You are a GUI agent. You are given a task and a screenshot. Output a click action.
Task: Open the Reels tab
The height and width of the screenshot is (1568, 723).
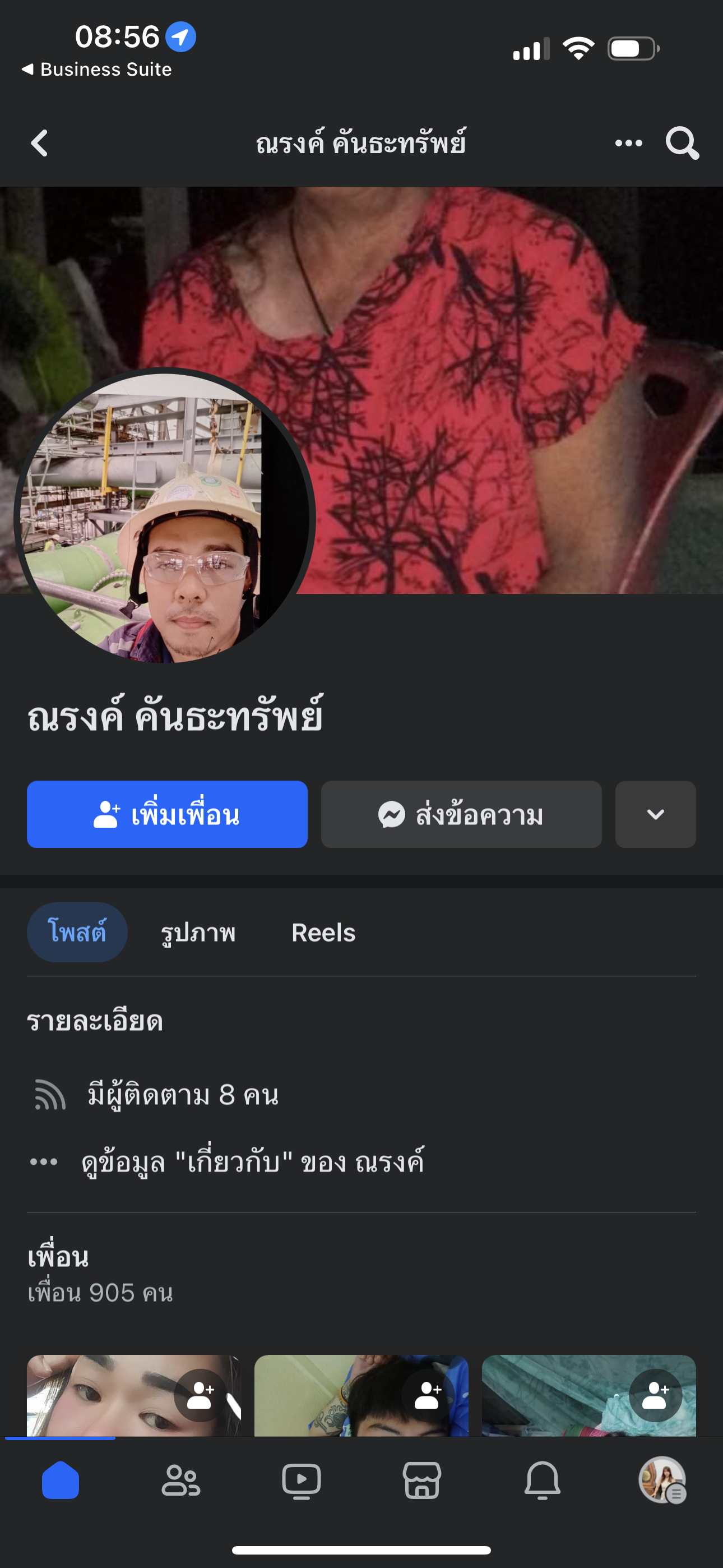click(x=323, y=933)
